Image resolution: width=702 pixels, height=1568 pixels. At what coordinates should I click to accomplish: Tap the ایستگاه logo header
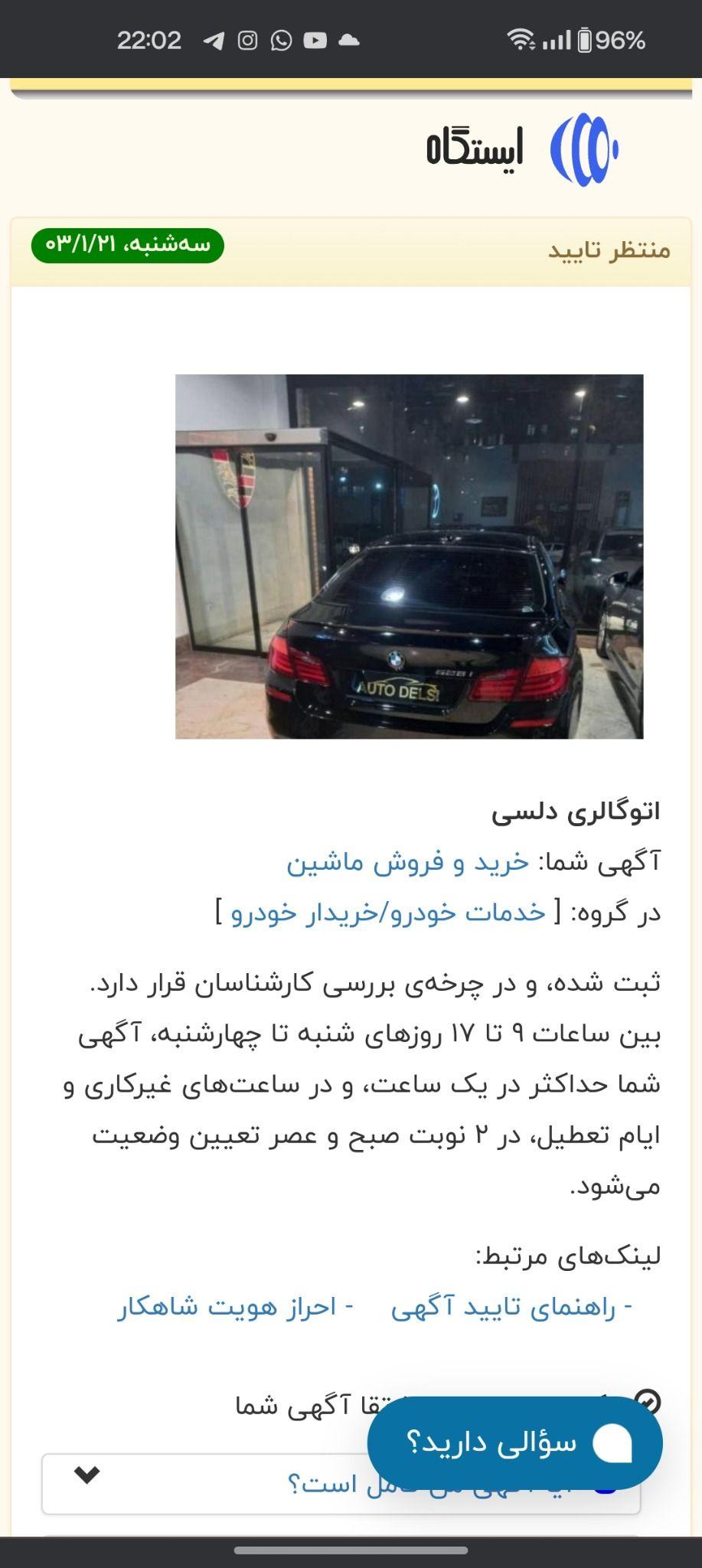[x=523, y=149]
